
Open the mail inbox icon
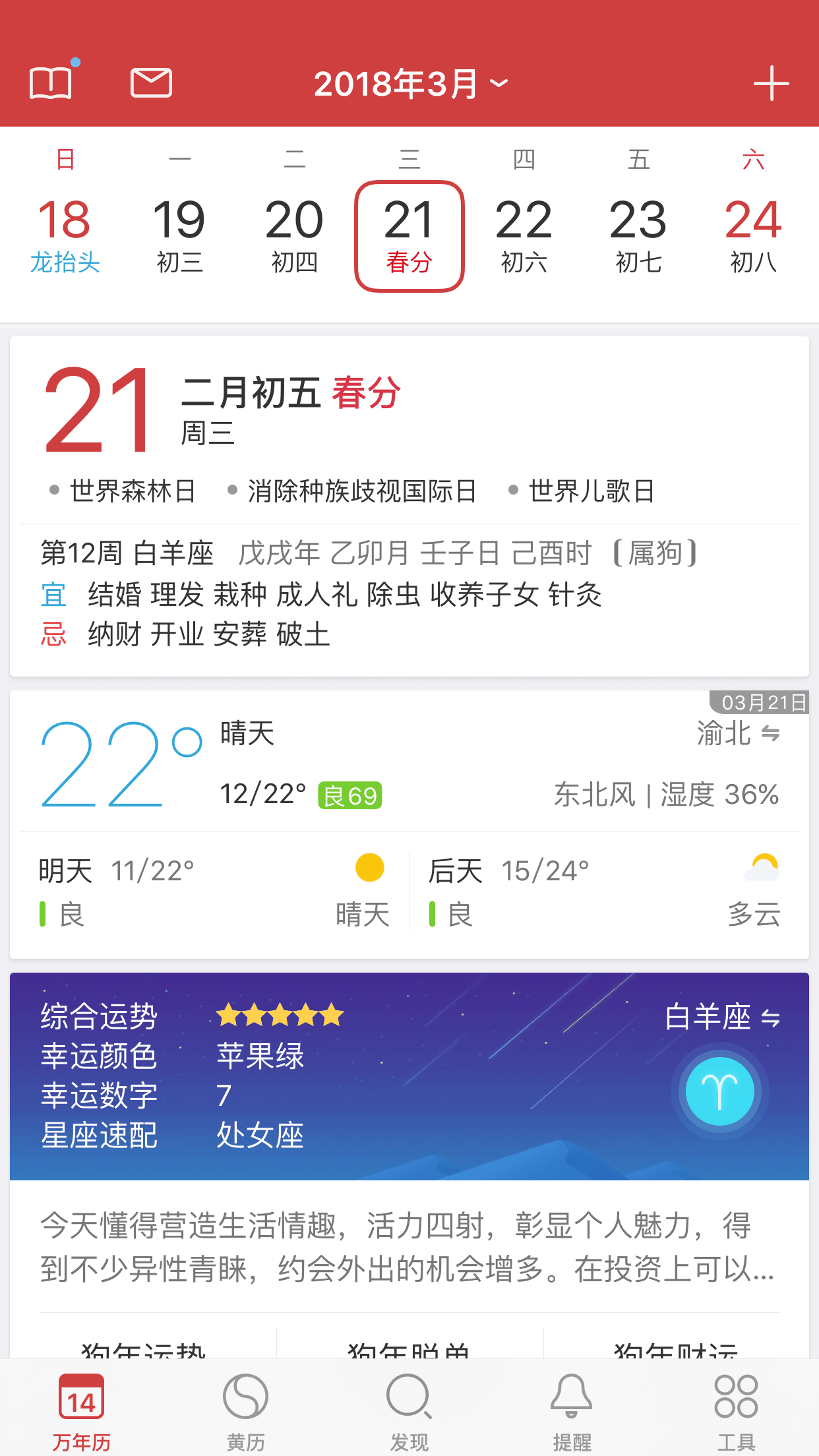[x=151, y=83]
